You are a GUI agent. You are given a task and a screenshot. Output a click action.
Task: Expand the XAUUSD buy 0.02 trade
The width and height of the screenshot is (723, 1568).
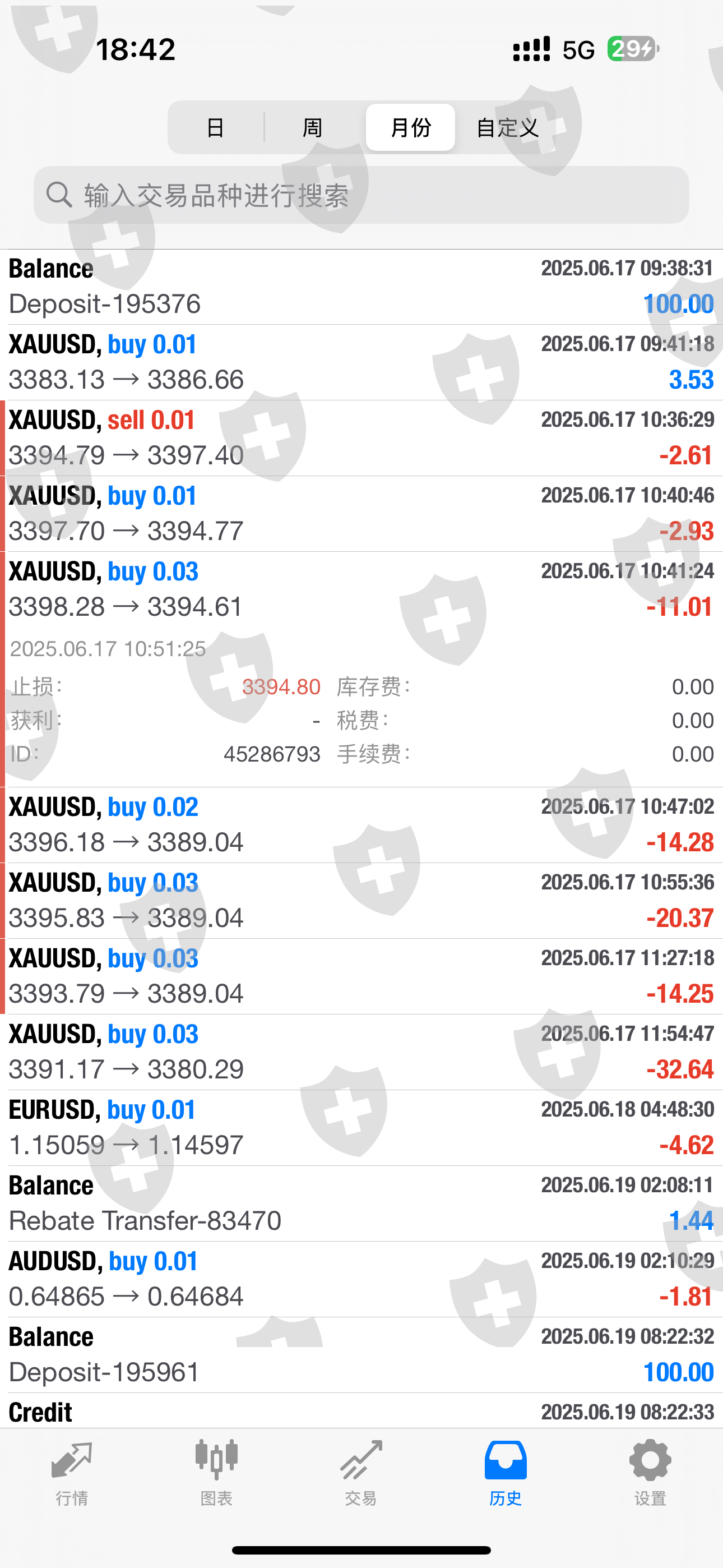(x=361, y=825)
